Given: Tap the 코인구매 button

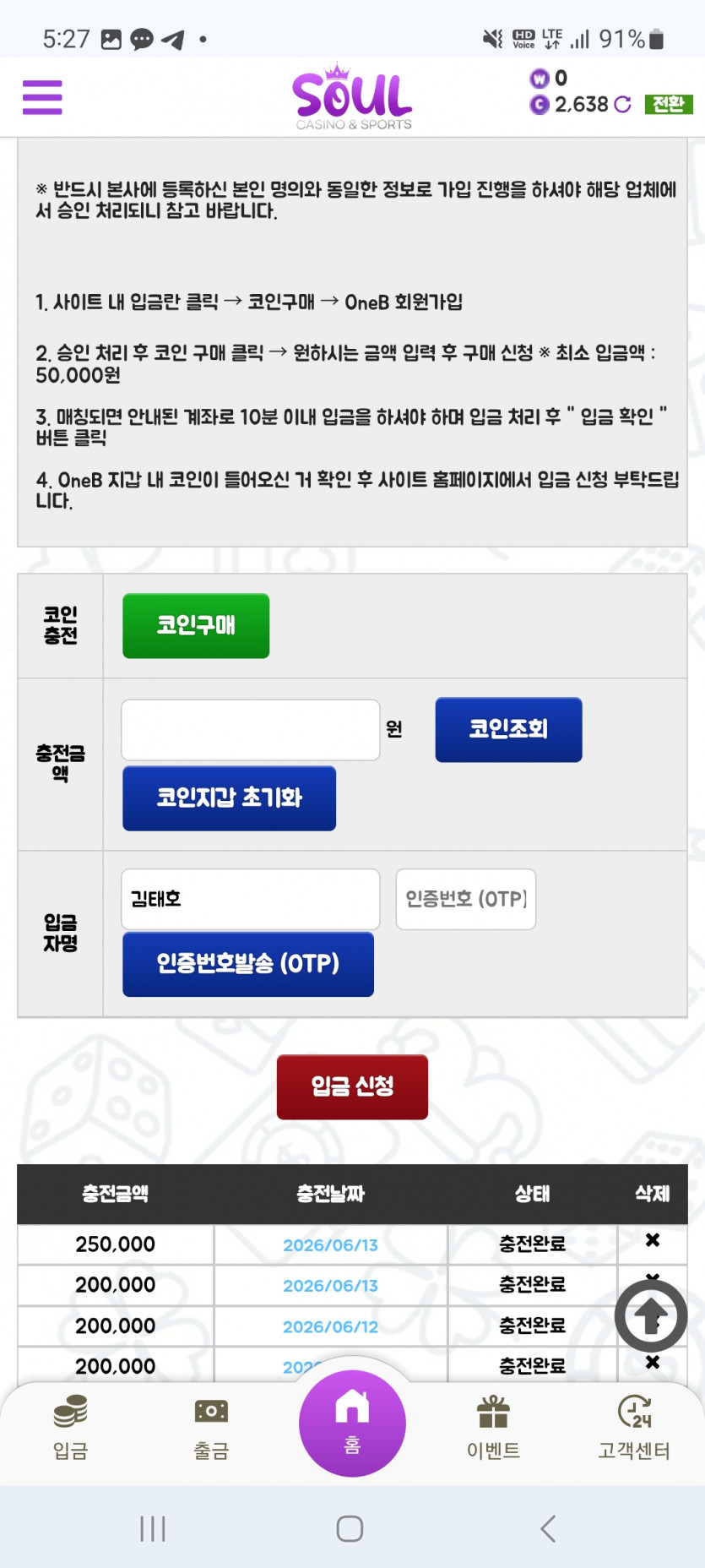Looking at the screenshot, I should tap(196, 625).
